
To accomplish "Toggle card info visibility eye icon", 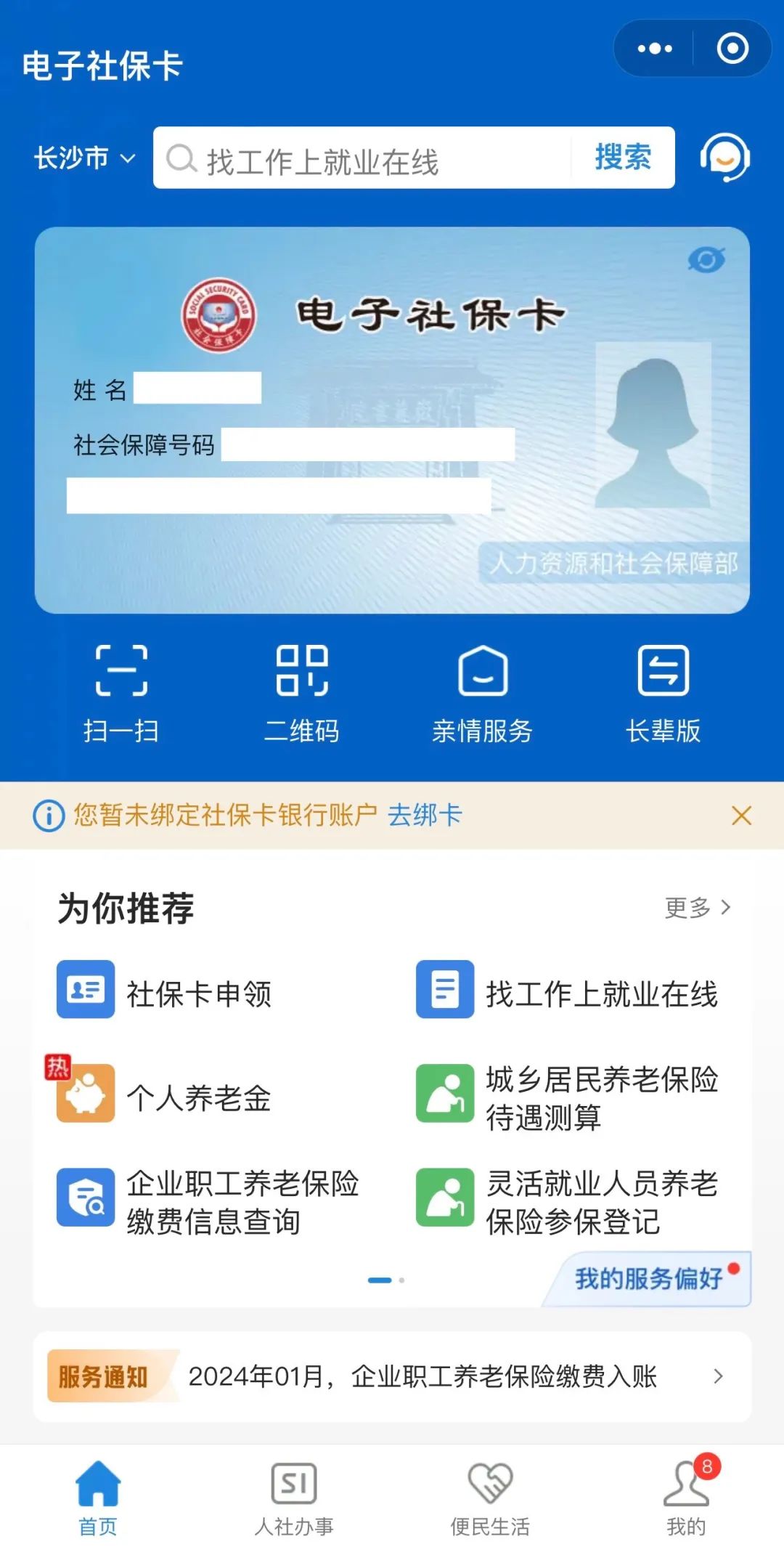I will [x=706, y=259].
